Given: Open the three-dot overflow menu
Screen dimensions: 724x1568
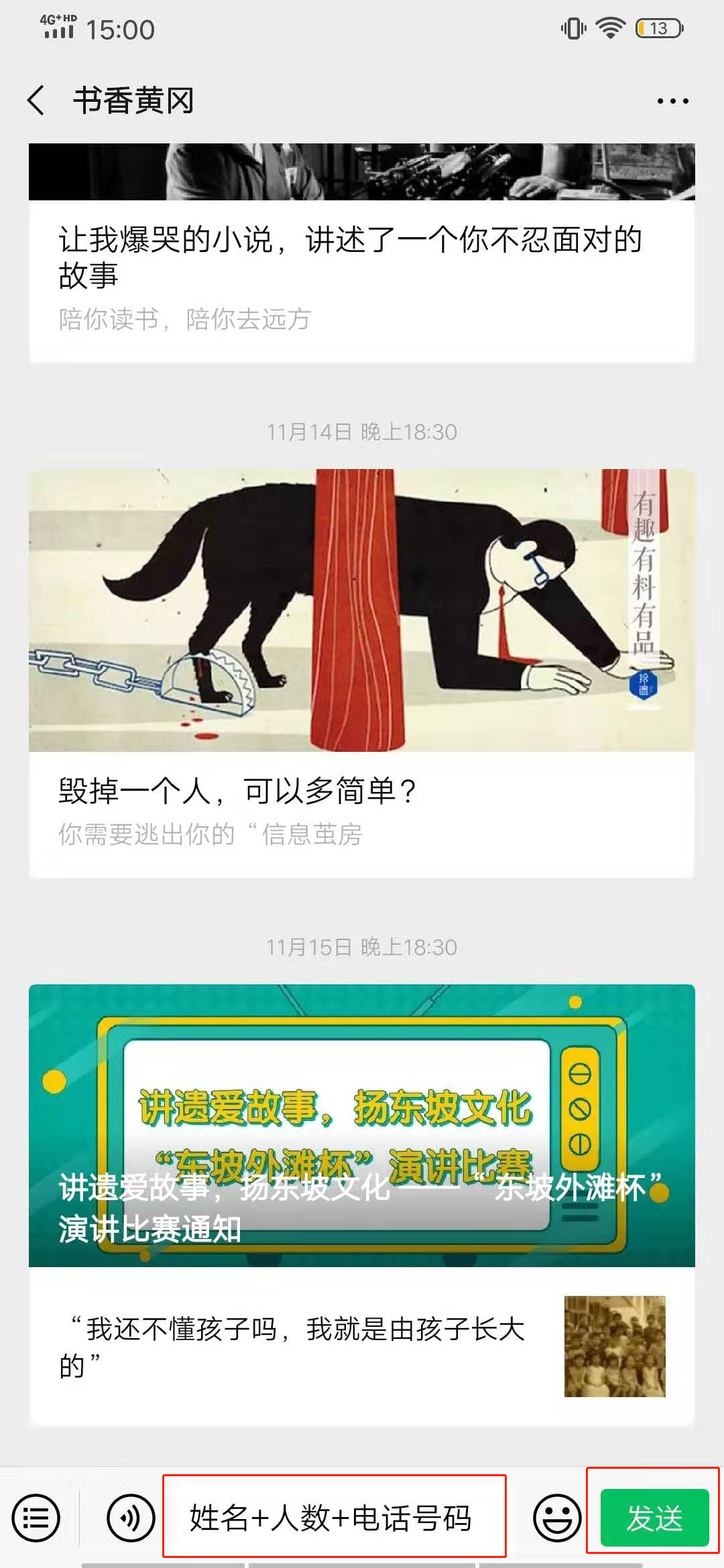Looking at the screenshot, I should tap(672, 101).
